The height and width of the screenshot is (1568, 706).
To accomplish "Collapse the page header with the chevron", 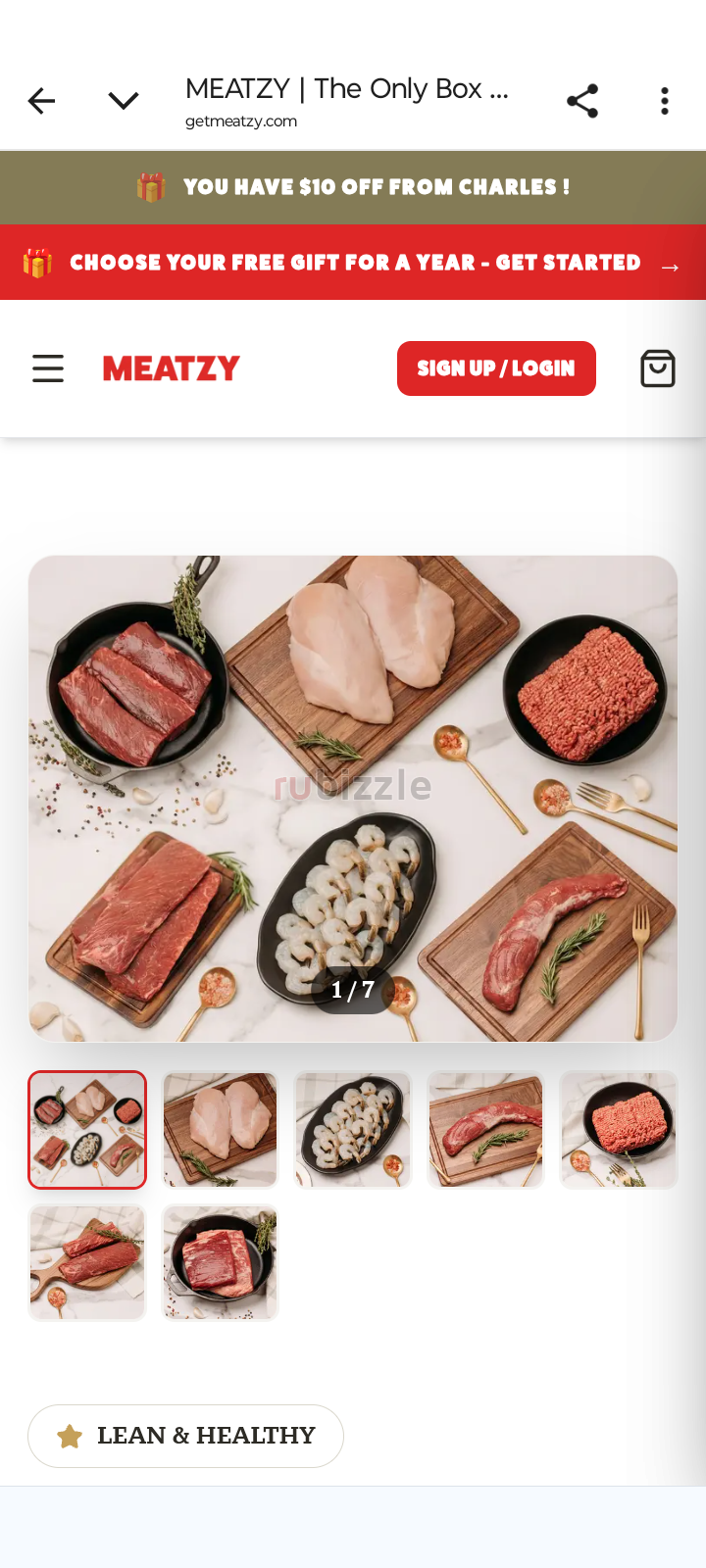I will pos(125,100).
